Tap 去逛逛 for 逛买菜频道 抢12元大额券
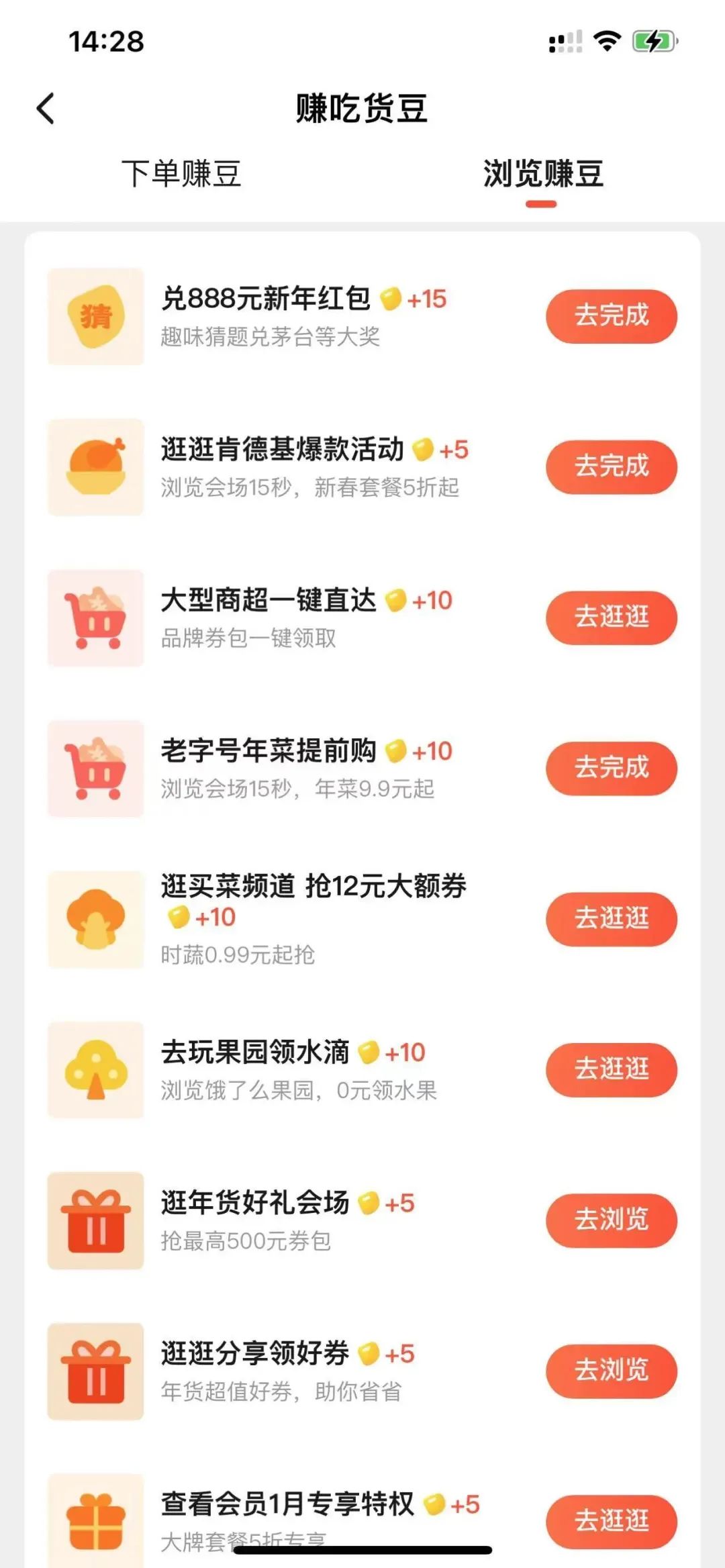This screenshot has width=725, height=1568. tap(611, 919)
